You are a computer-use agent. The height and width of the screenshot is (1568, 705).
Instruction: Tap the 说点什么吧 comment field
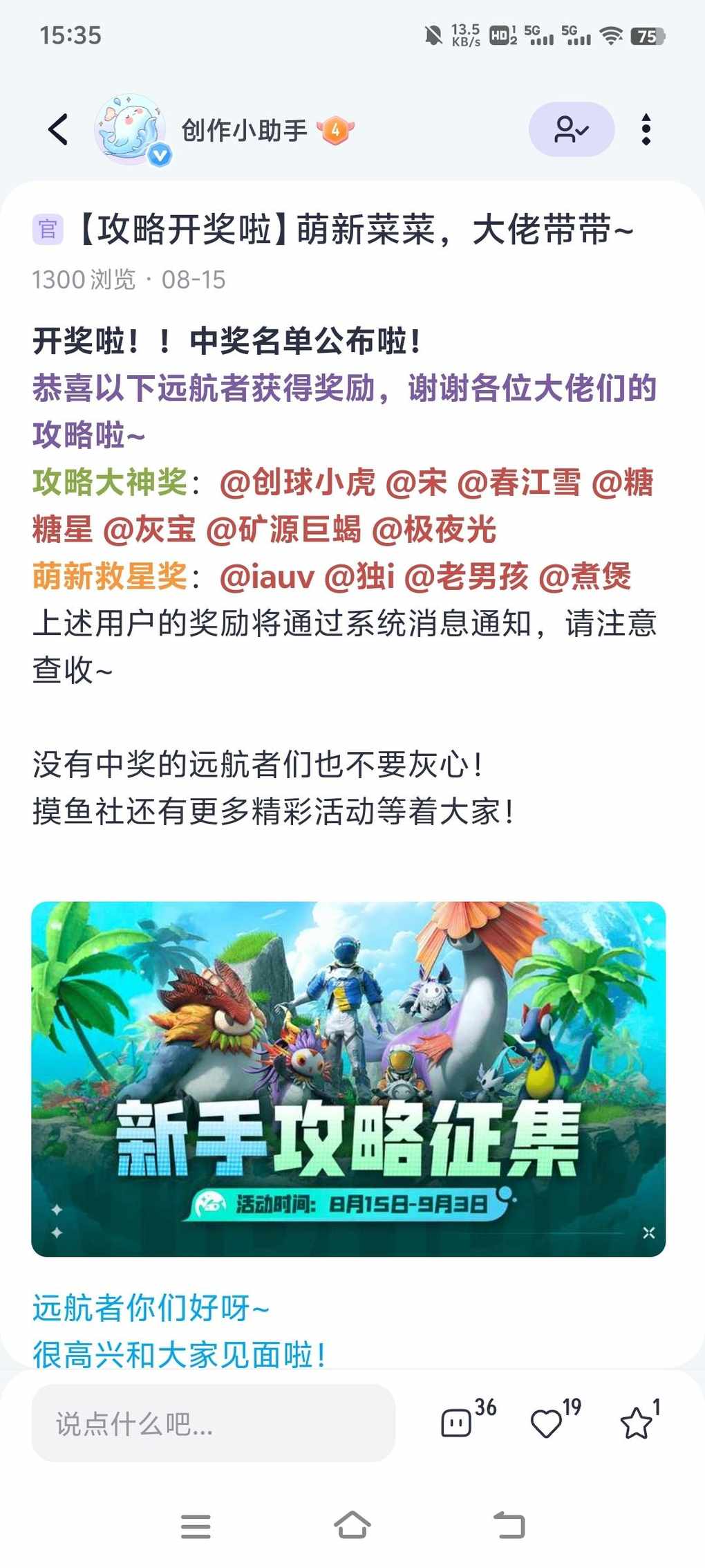tap(213, 1423)
